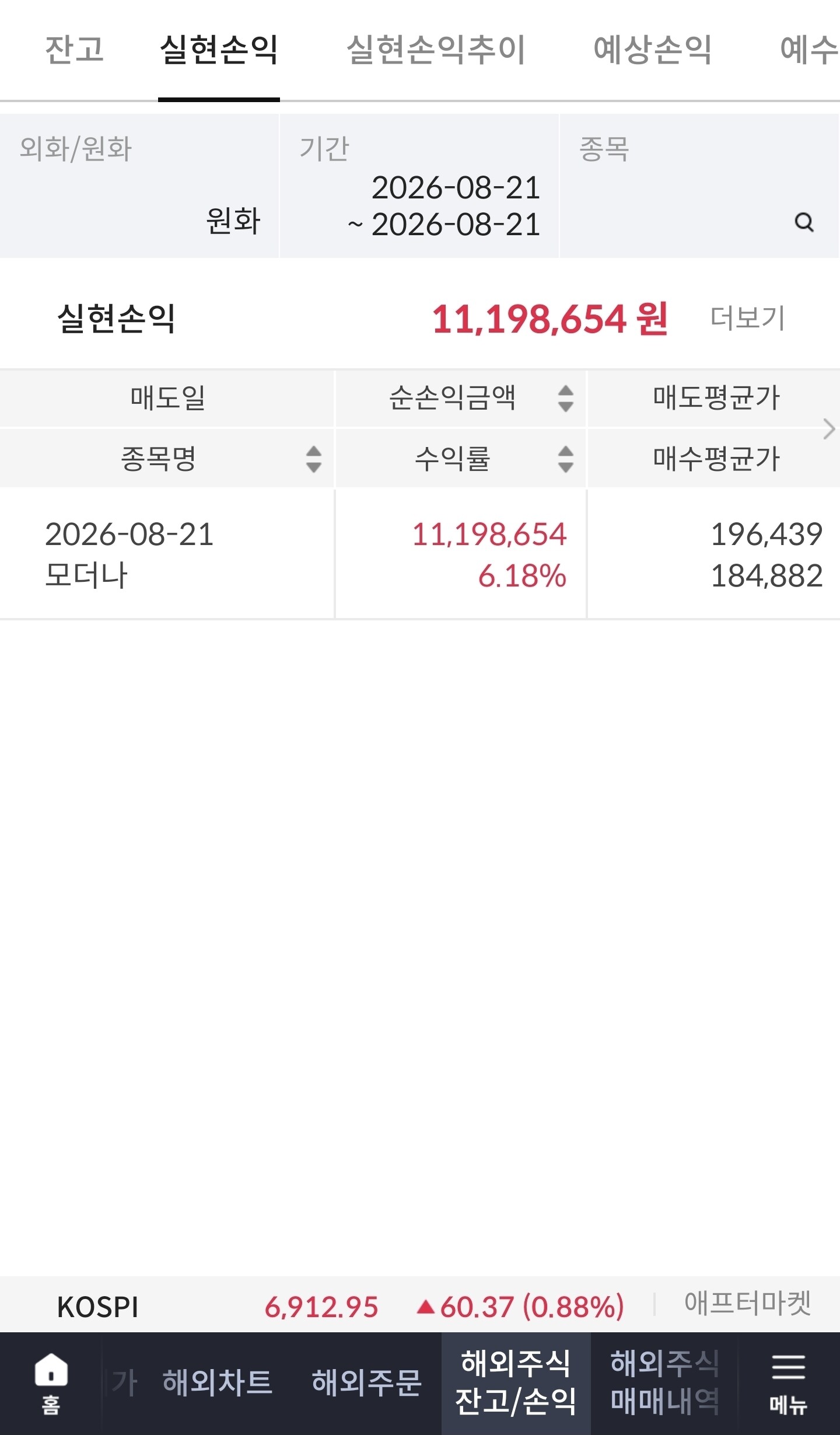Open the 외화/원화 currency selector
840x1435 pixels.
(x=139, y=186)
